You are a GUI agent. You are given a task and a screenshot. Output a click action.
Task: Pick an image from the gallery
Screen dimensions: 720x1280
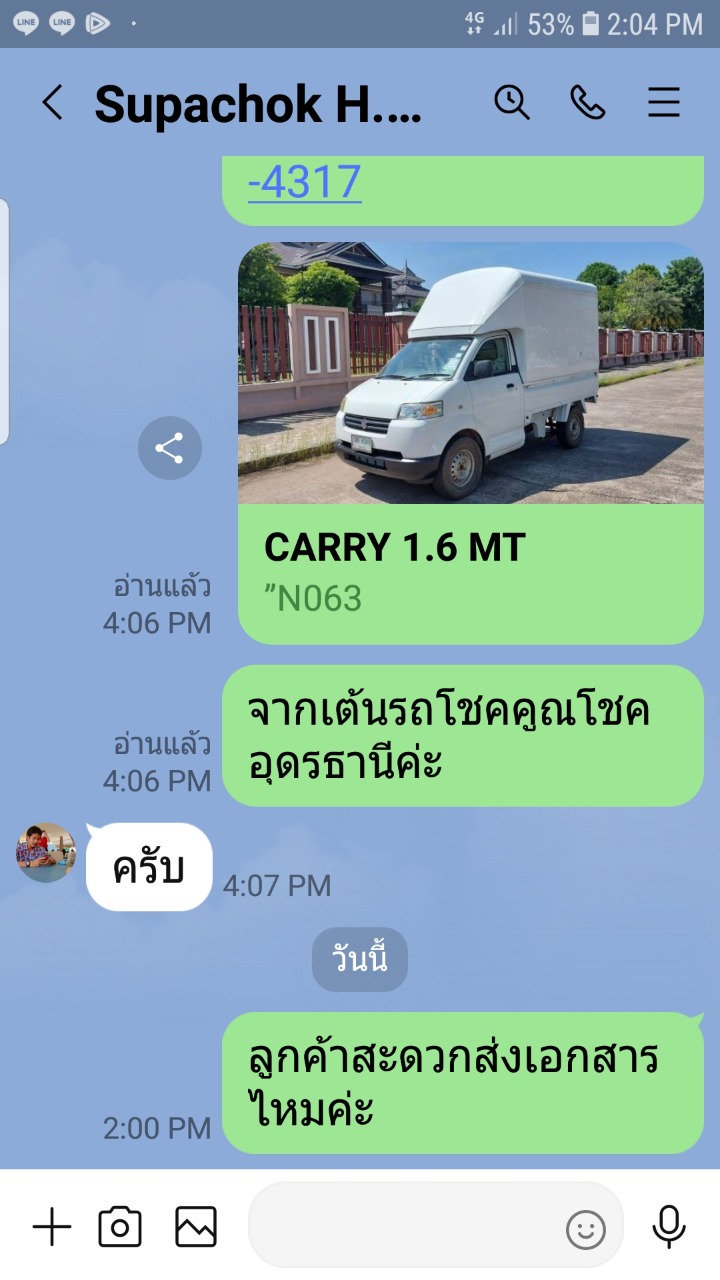click(196, 1226)
